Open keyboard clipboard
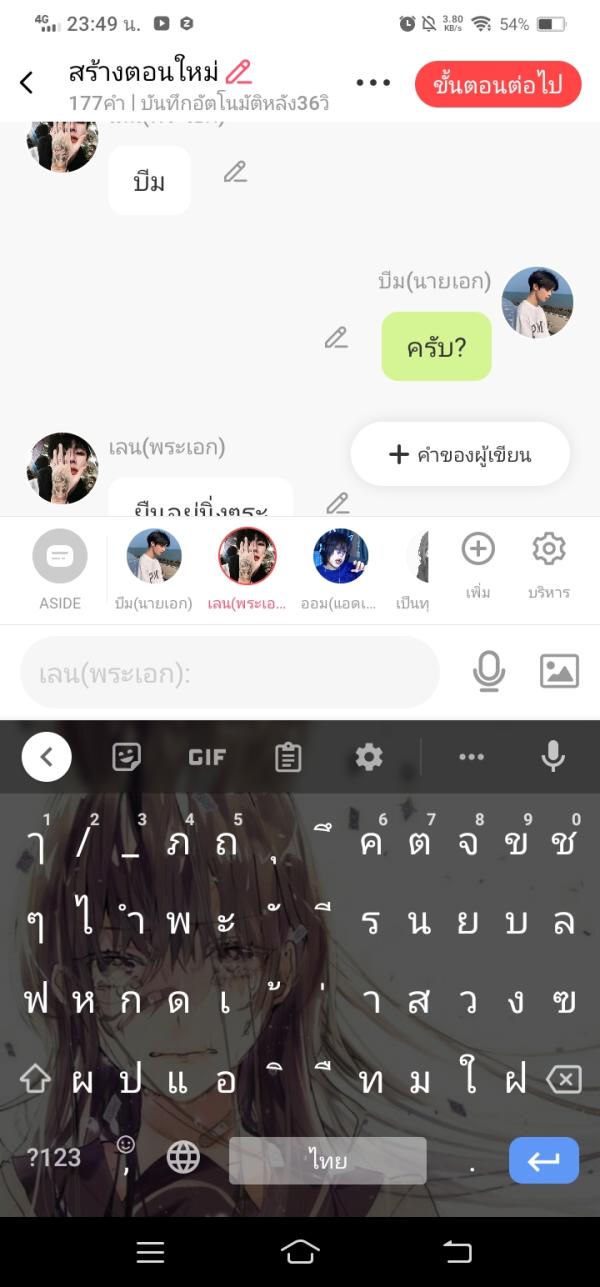 point(288,758)
